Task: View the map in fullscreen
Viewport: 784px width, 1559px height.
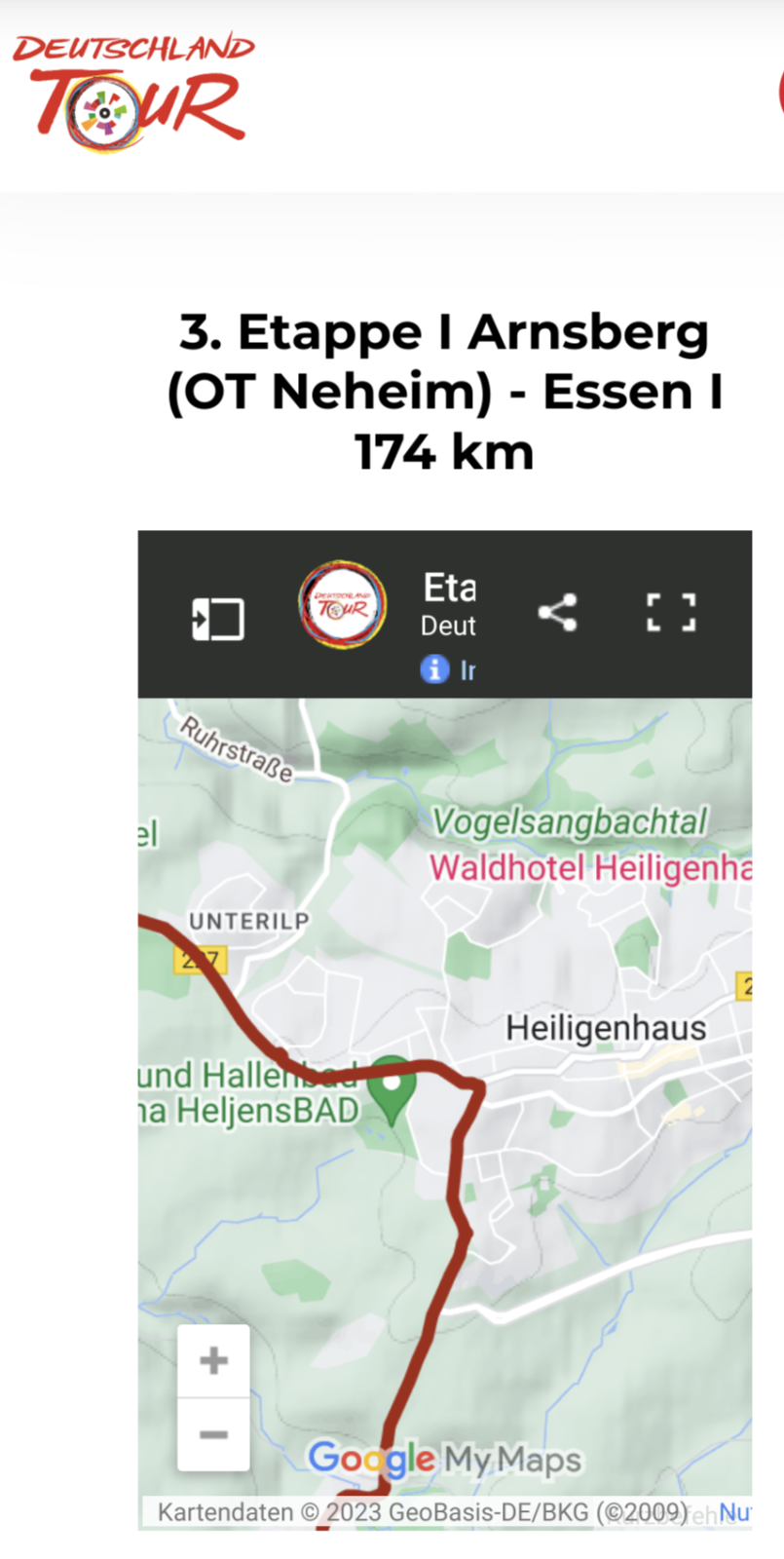Action: pyautogui.click(x=671, y=613)
